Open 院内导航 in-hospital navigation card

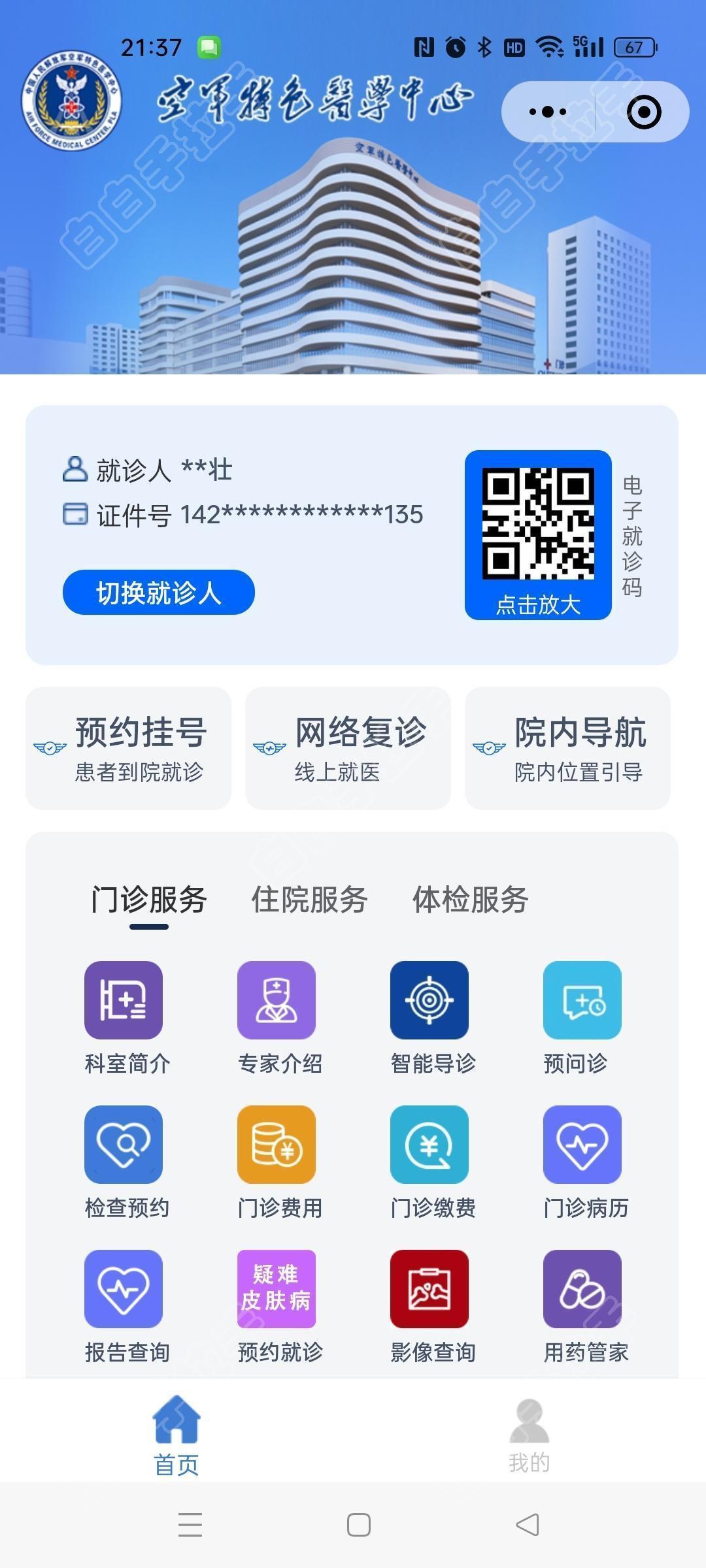pyautogui.click(x=567, y=748)
